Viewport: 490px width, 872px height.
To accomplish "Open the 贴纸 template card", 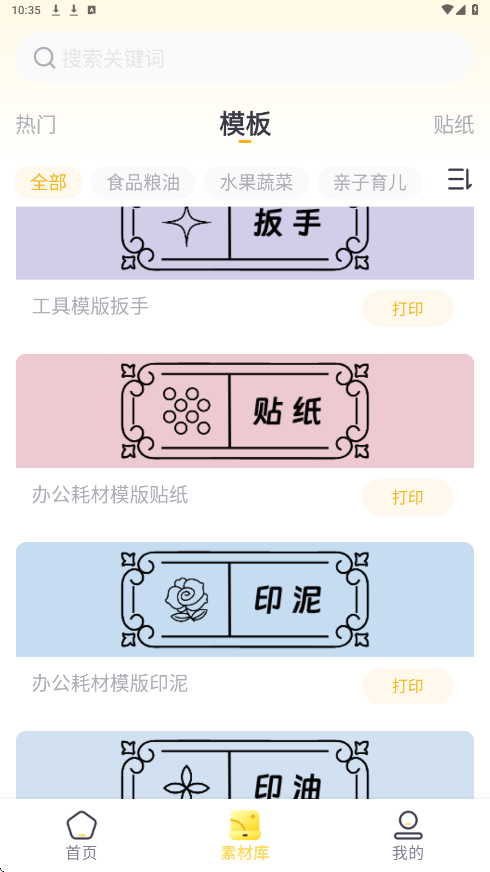I will (245, 411).
